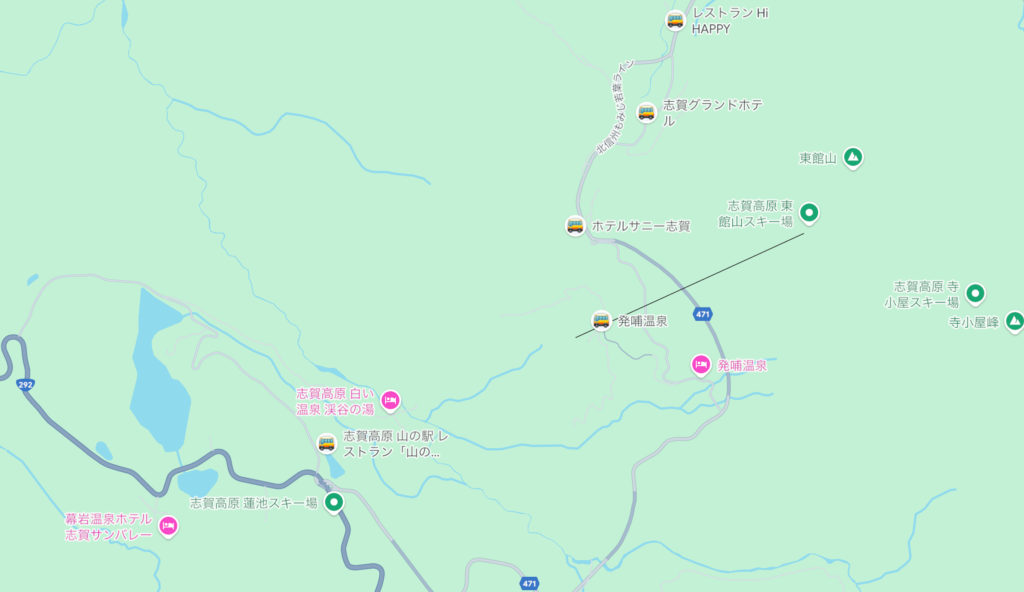The image size is (1024, 592).
Task: Select the 発哺温泉 bus stop marker
Action: click(x=601, y=320)
